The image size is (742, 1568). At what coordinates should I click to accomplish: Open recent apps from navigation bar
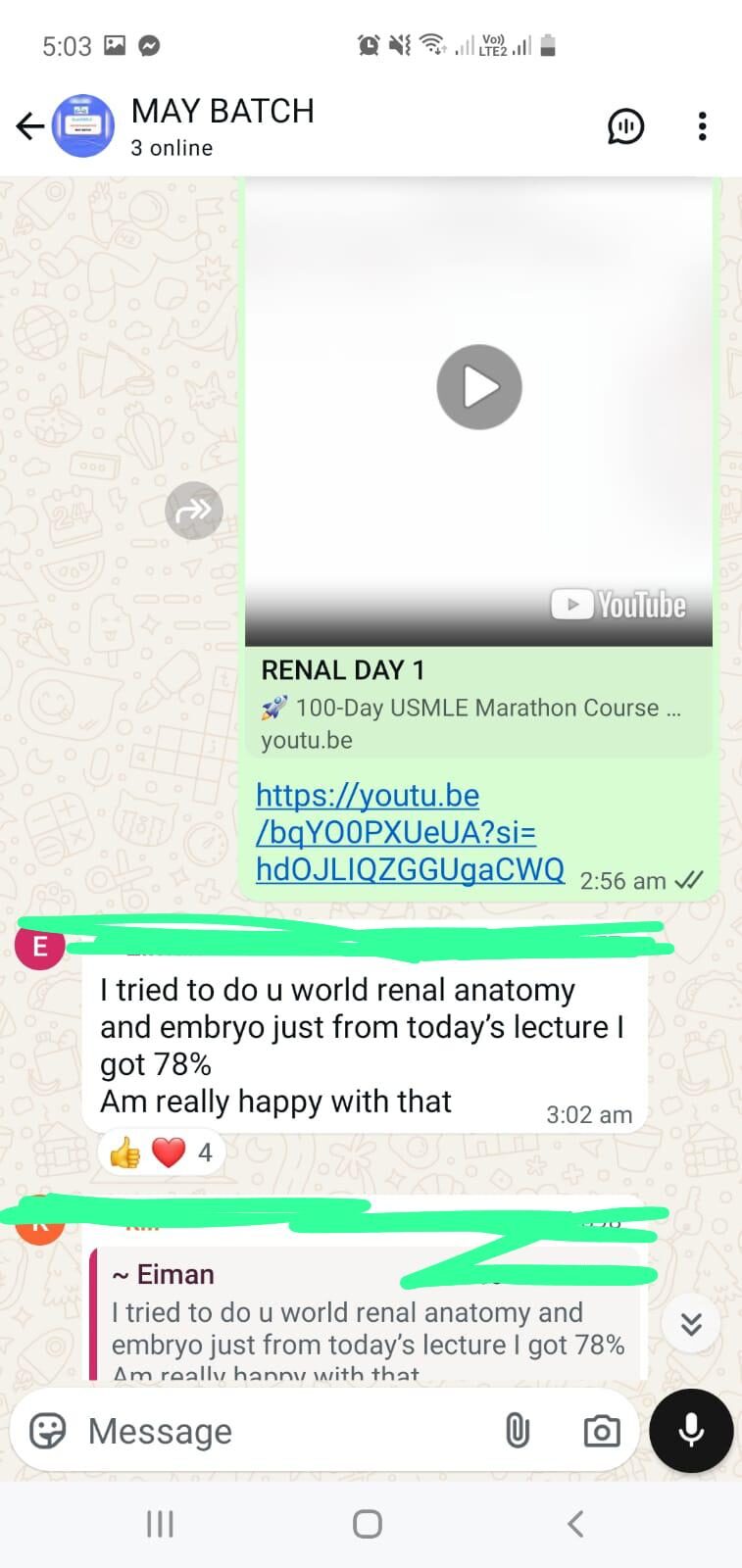(x=160, y=1524)
